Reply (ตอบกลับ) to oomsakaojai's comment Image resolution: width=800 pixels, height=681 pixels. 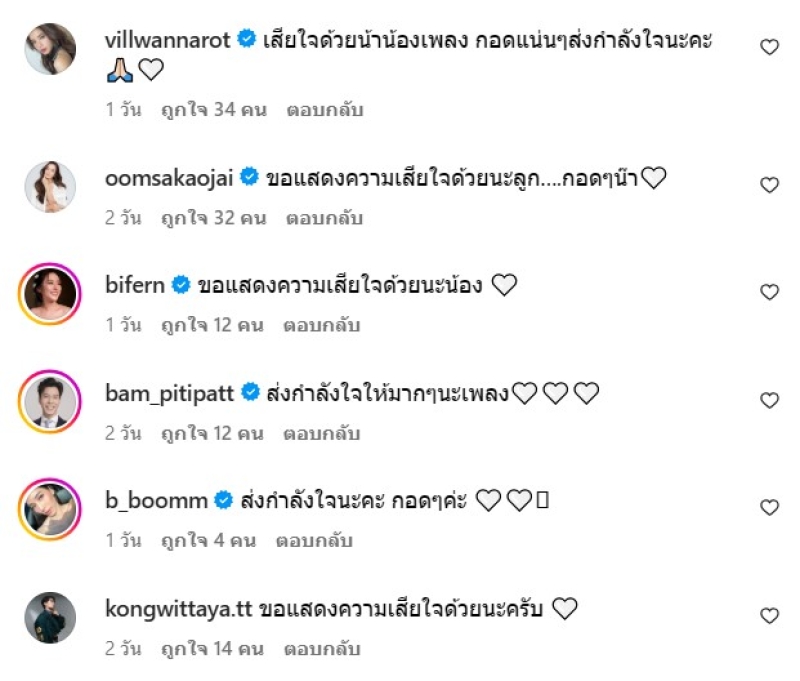point(325,218)
